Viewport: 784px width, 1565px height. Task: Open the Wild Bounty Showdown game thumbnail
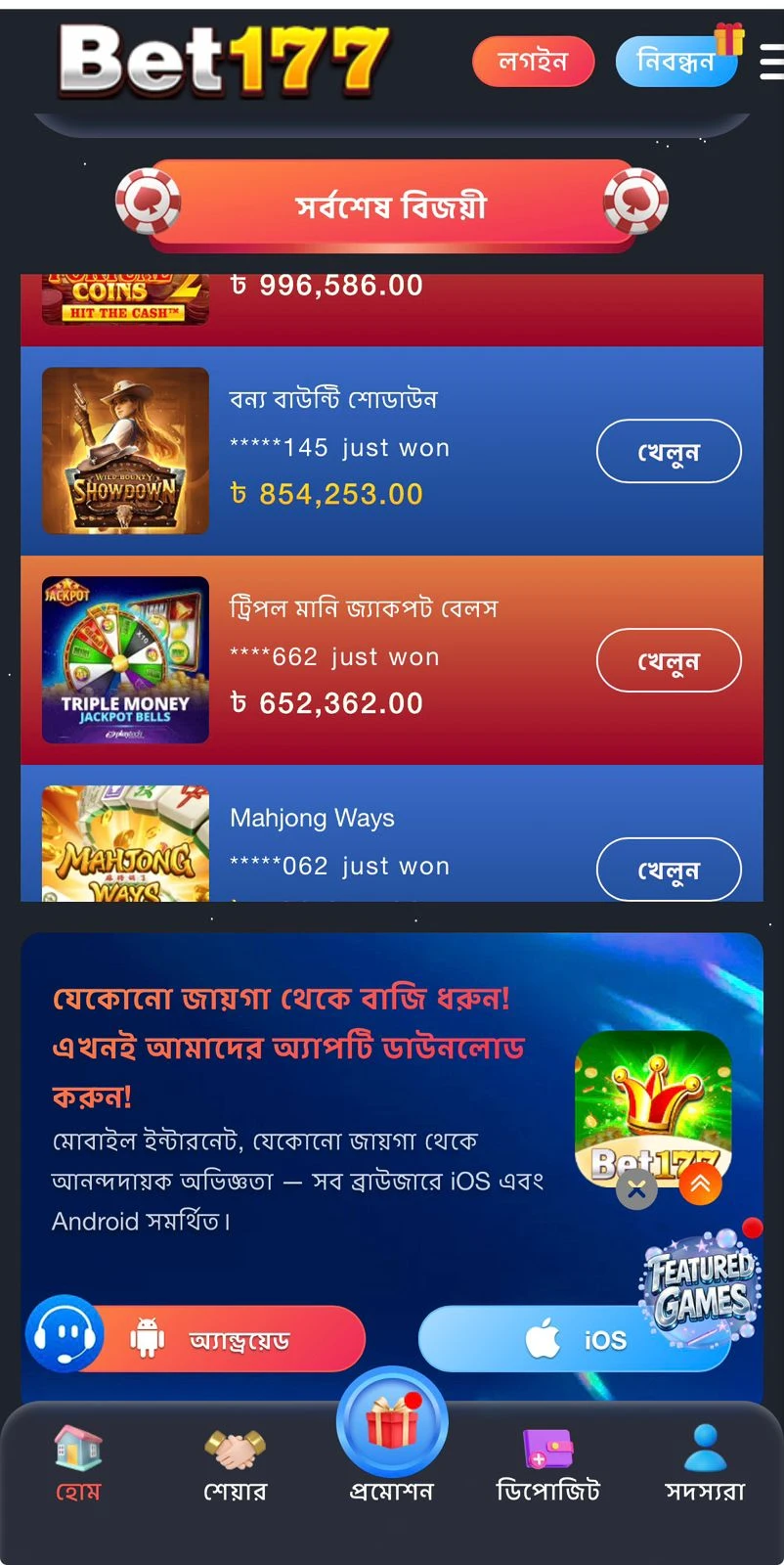(x=125, y=451)
